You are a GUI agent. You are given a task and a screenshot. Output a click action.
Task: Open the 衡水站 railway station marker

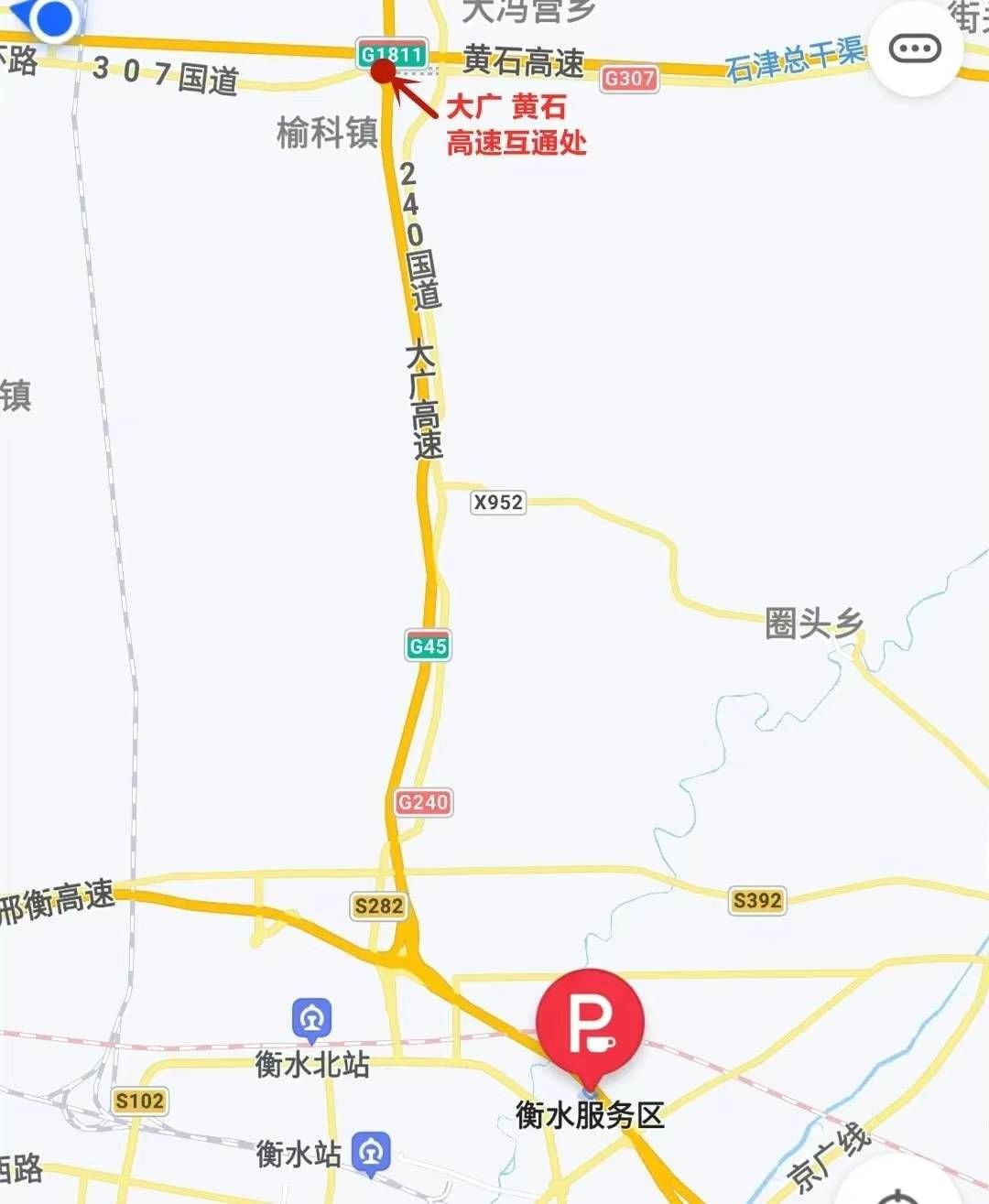(x=371, y=1154)
